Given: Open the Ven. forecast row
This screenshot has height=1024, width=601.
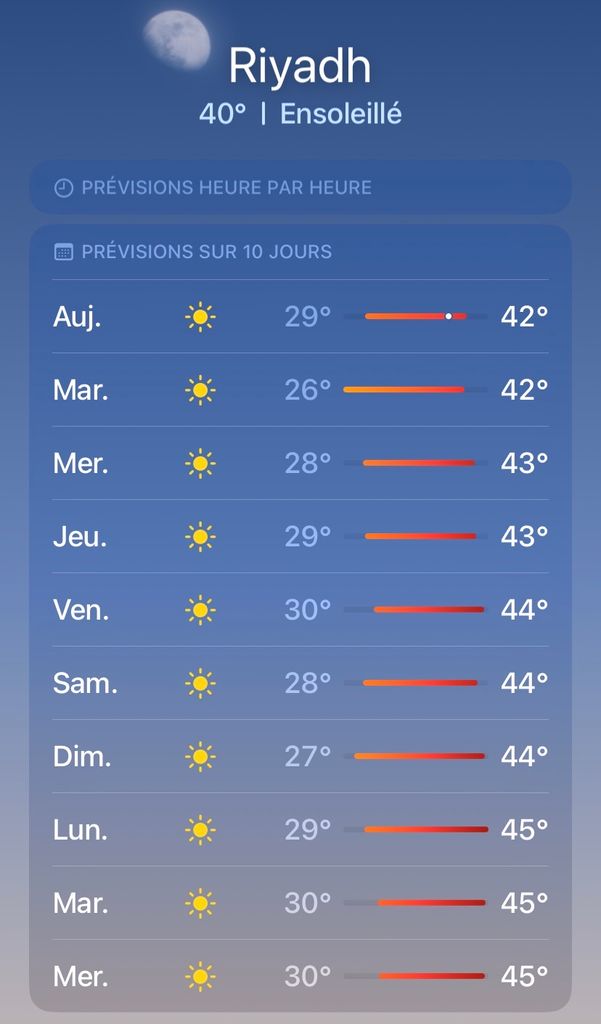Looking at the screenshot, I should coord(300,609).
